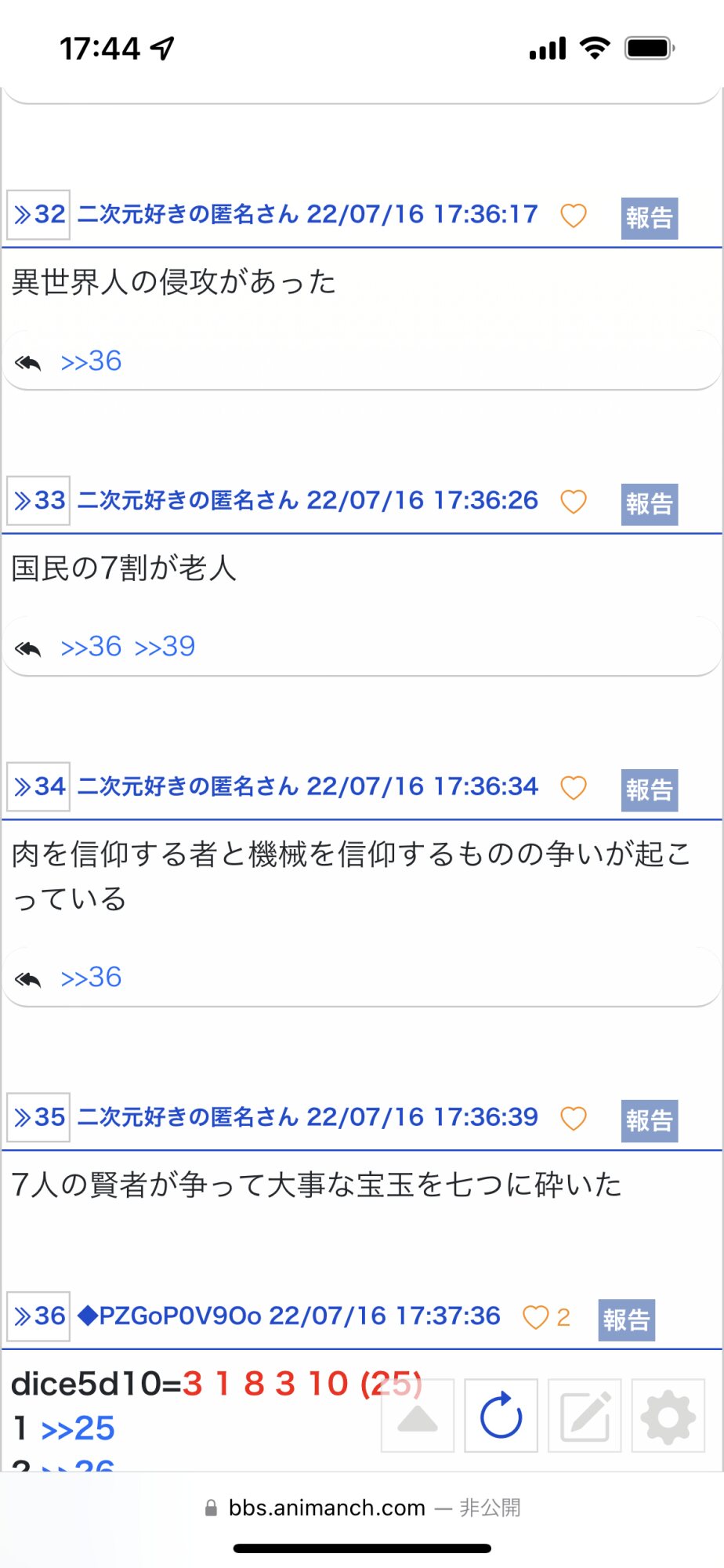Report post 34 with 報告 button
Screen dimensions: 724x1568
pyautogui.click(x=649, y=790)
